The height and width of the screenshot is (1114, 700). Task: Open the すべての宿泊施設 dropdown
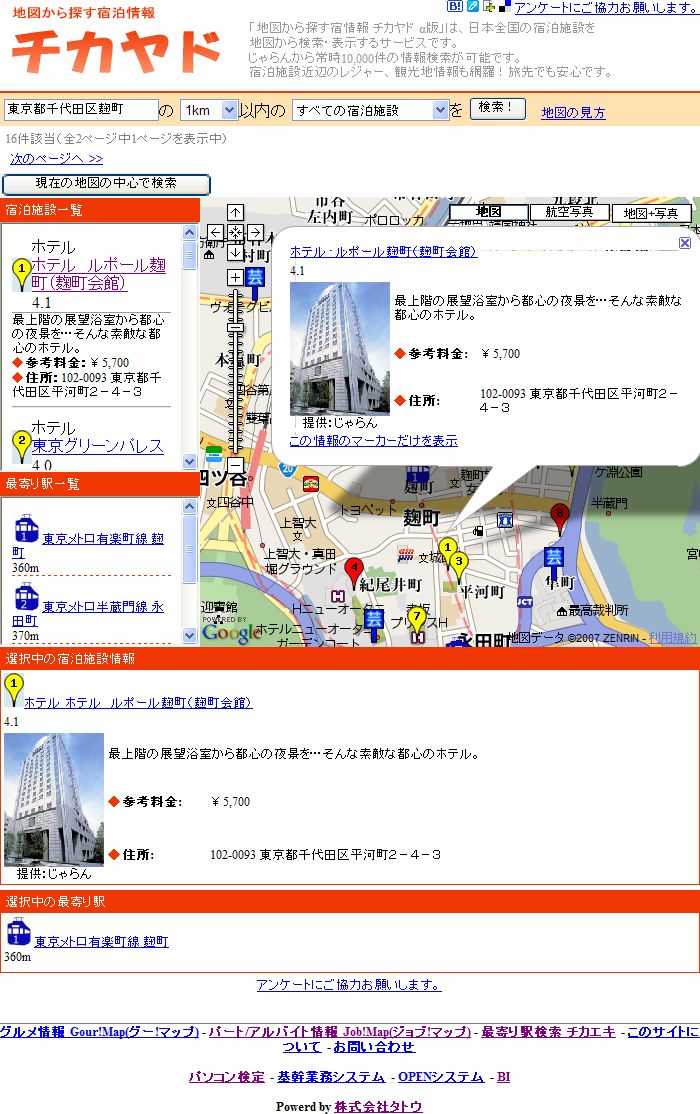371,110
